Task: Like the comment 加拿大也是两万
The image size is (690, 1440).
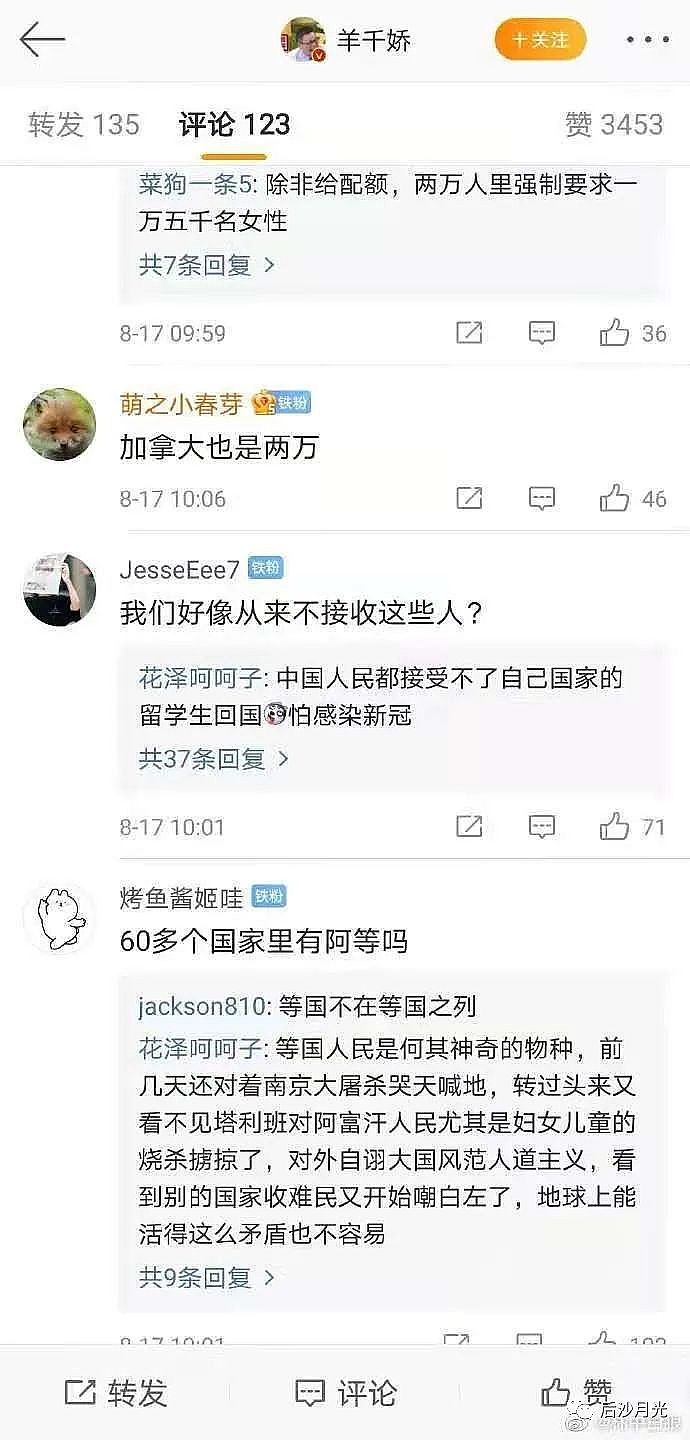Action: (x=633, y=498)
